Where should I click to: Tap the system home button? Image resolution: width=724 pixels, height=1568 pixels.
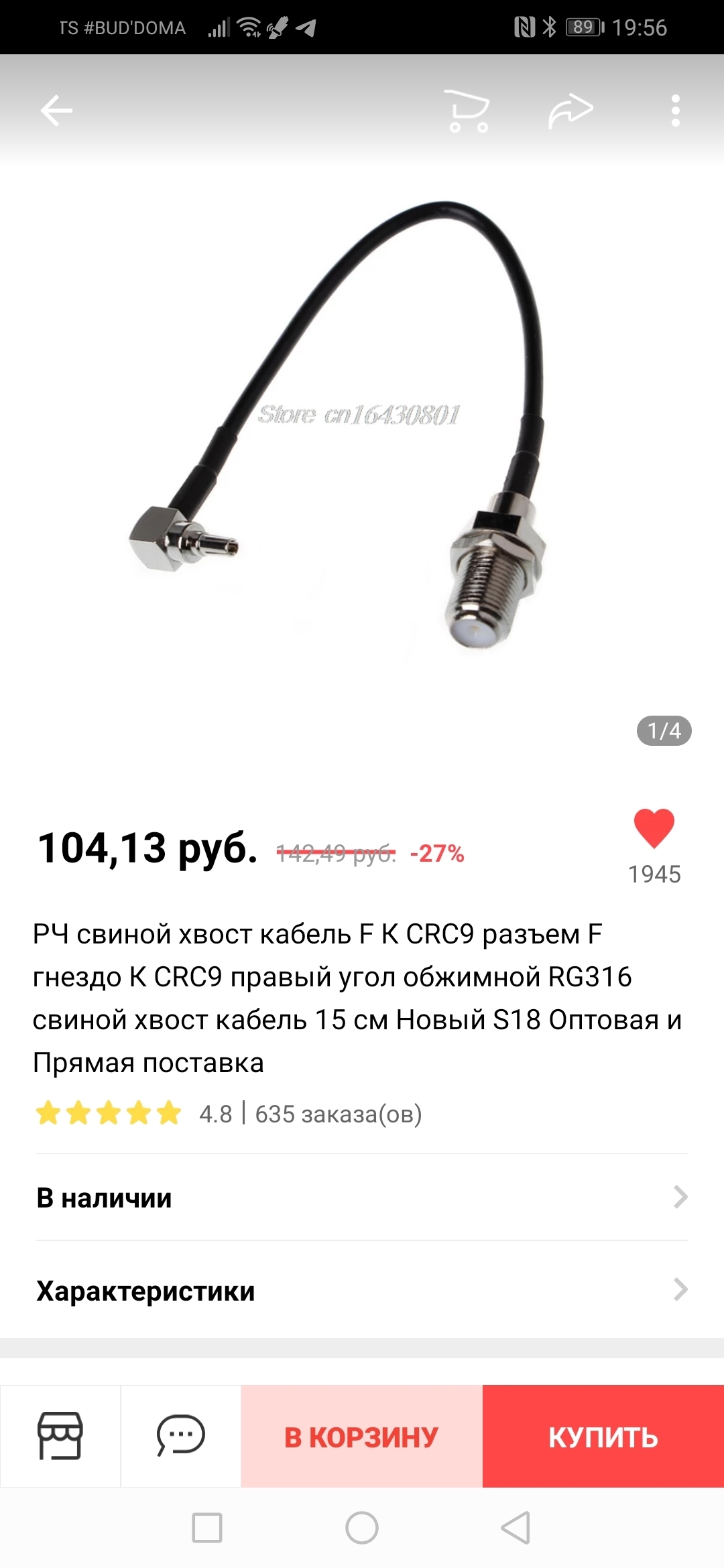click(362, 1528)
